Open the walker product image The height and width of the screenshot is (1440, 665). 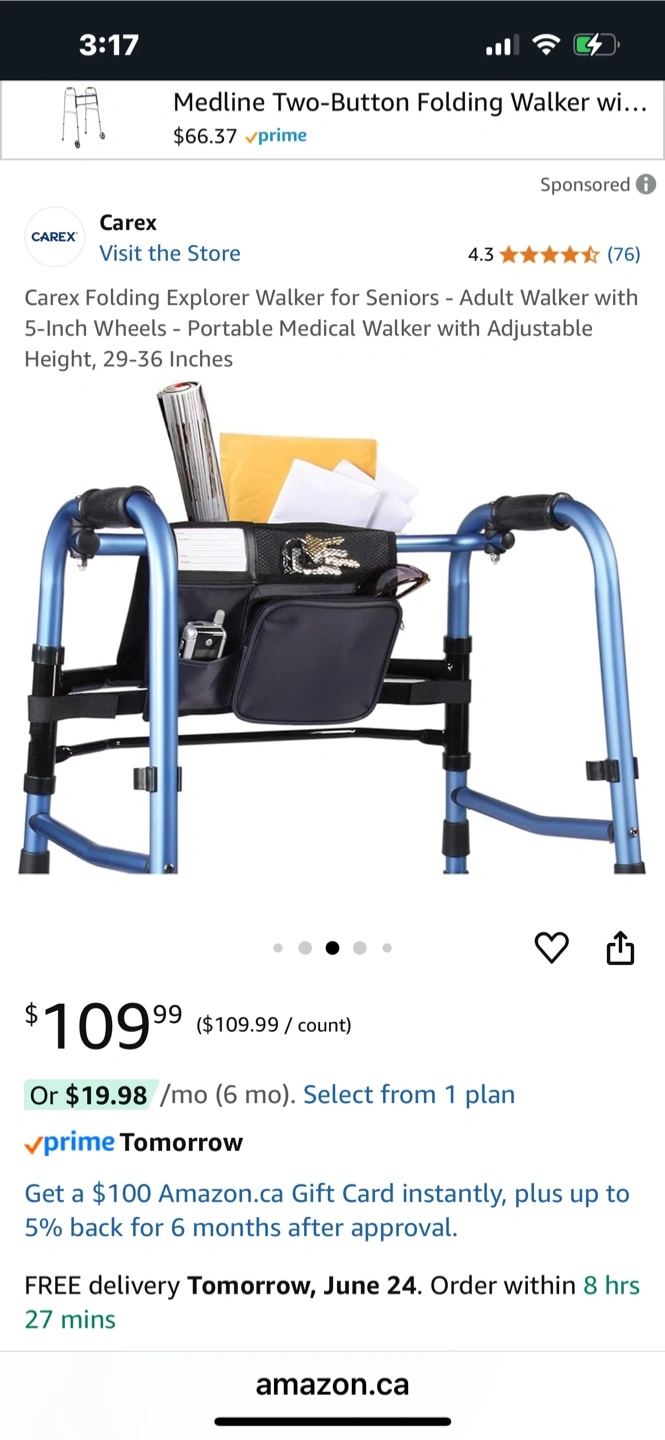332,629
